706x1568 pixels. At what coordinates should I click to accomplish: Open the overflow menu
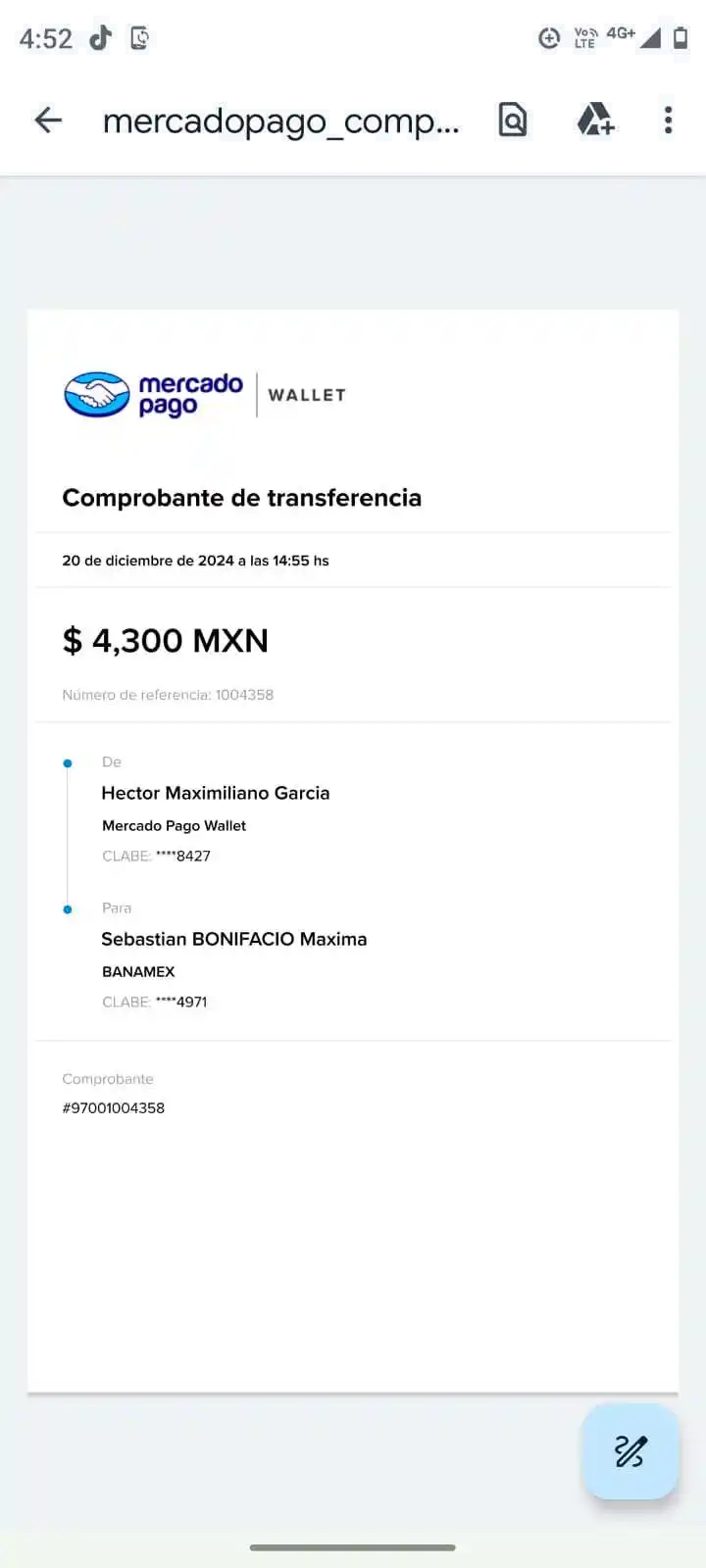[668, 121]
